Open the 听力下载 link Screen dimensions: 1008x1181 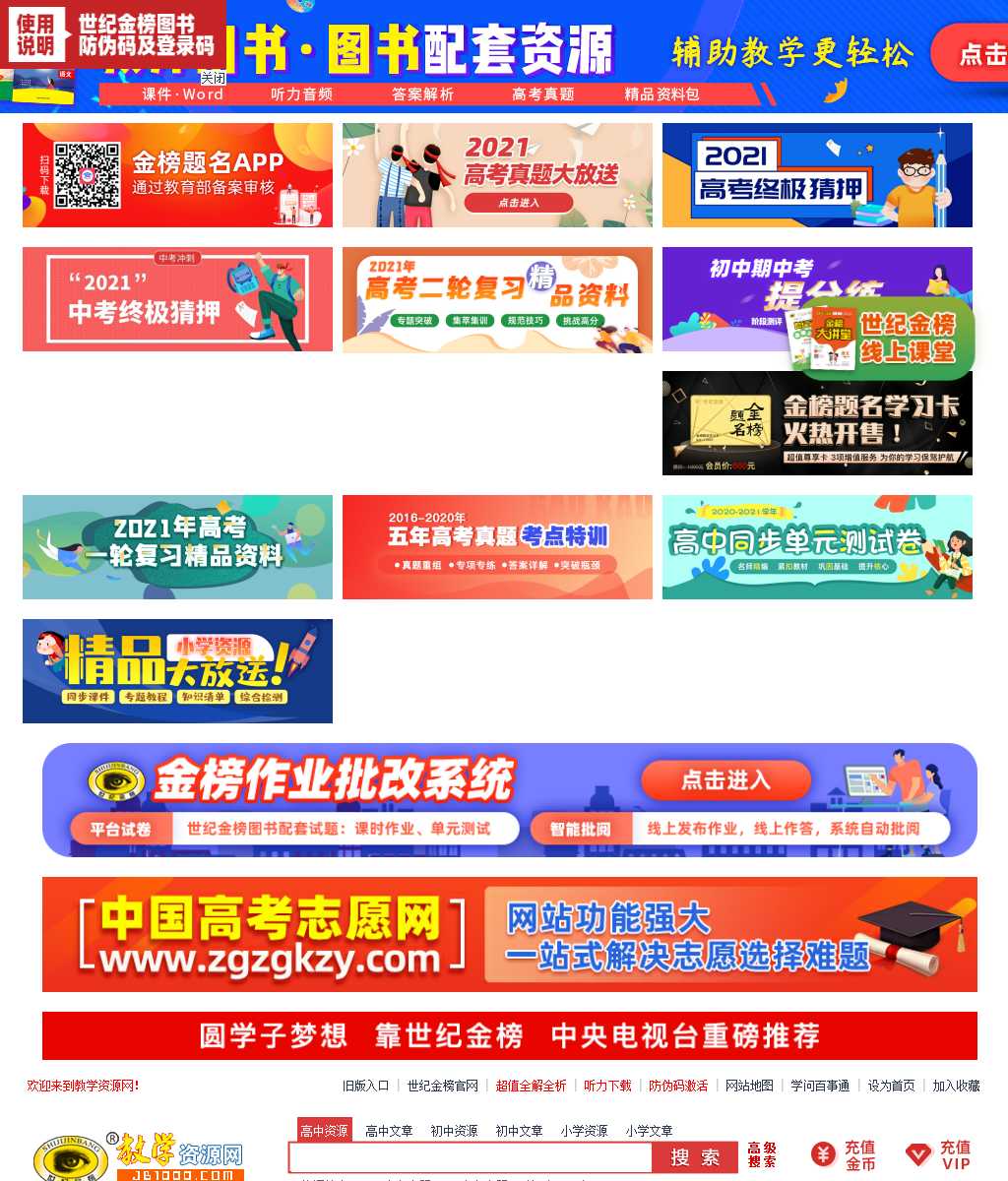pyautogui.click(x=607, y=1086)
